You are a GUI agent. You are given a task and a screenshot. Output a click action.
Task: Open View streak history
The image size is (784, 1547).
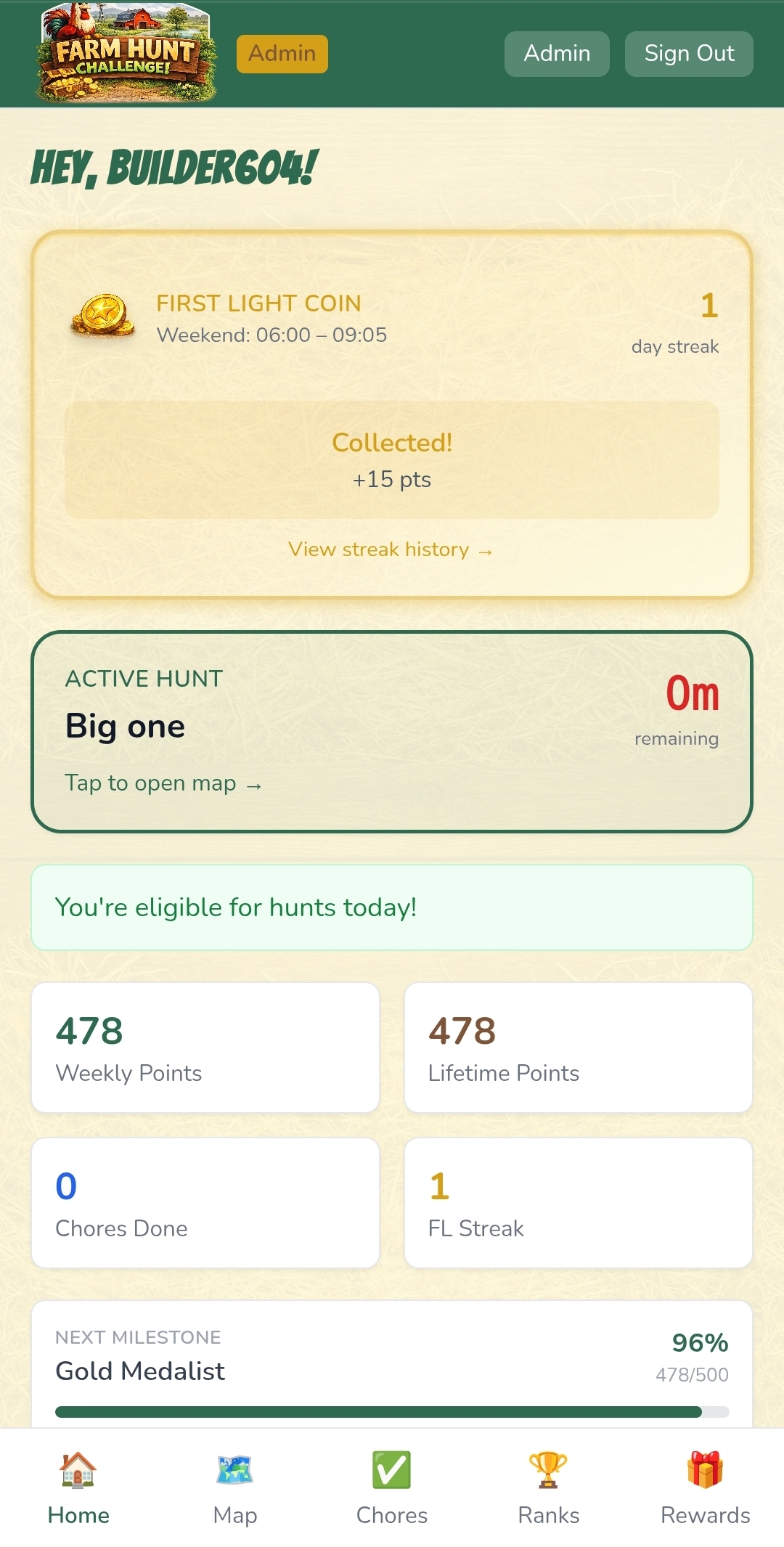(x=391, y=550)
